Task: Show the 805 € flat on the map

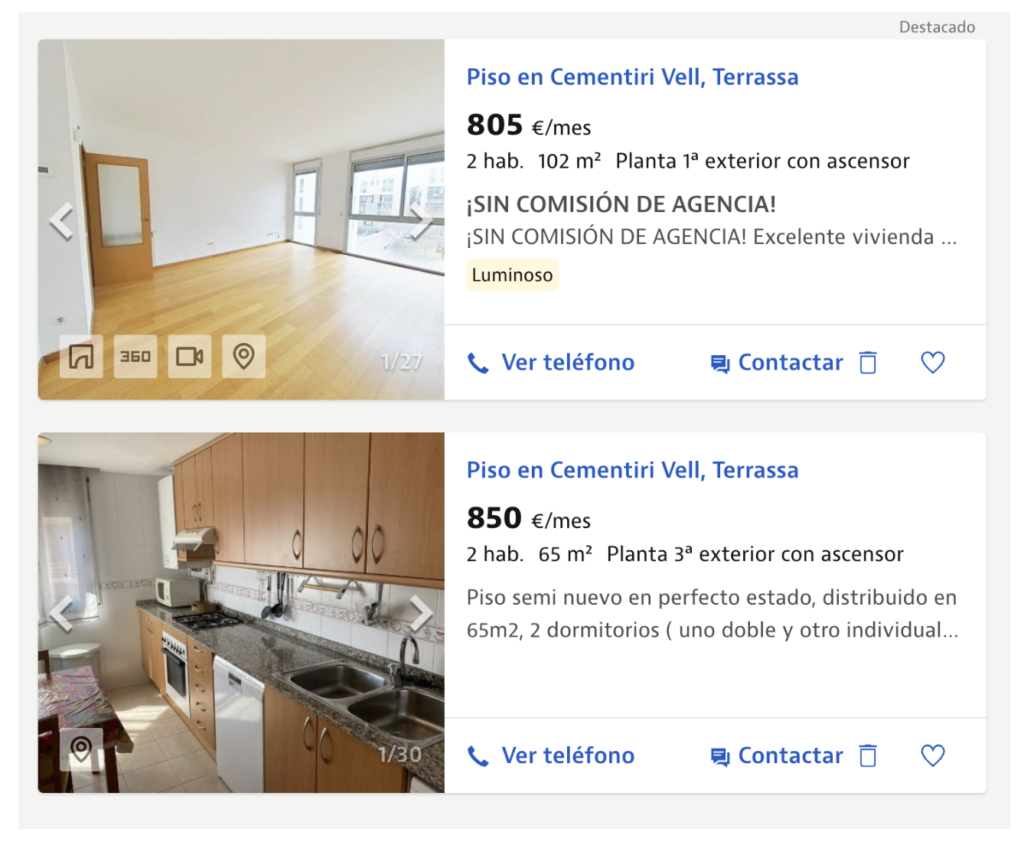Action: 243,357
